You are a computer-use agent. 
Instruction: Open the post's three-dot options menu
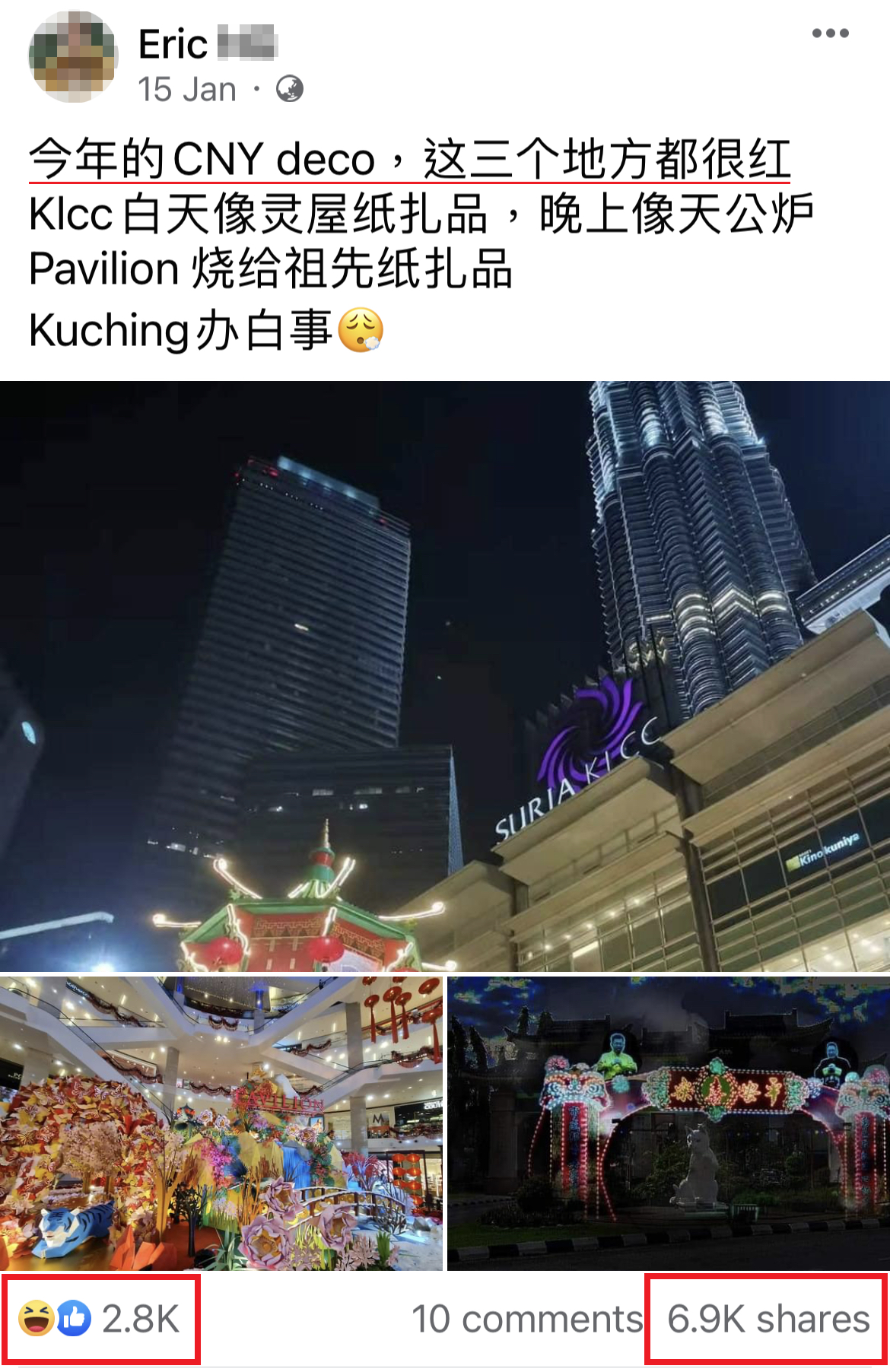pos(830,33)
